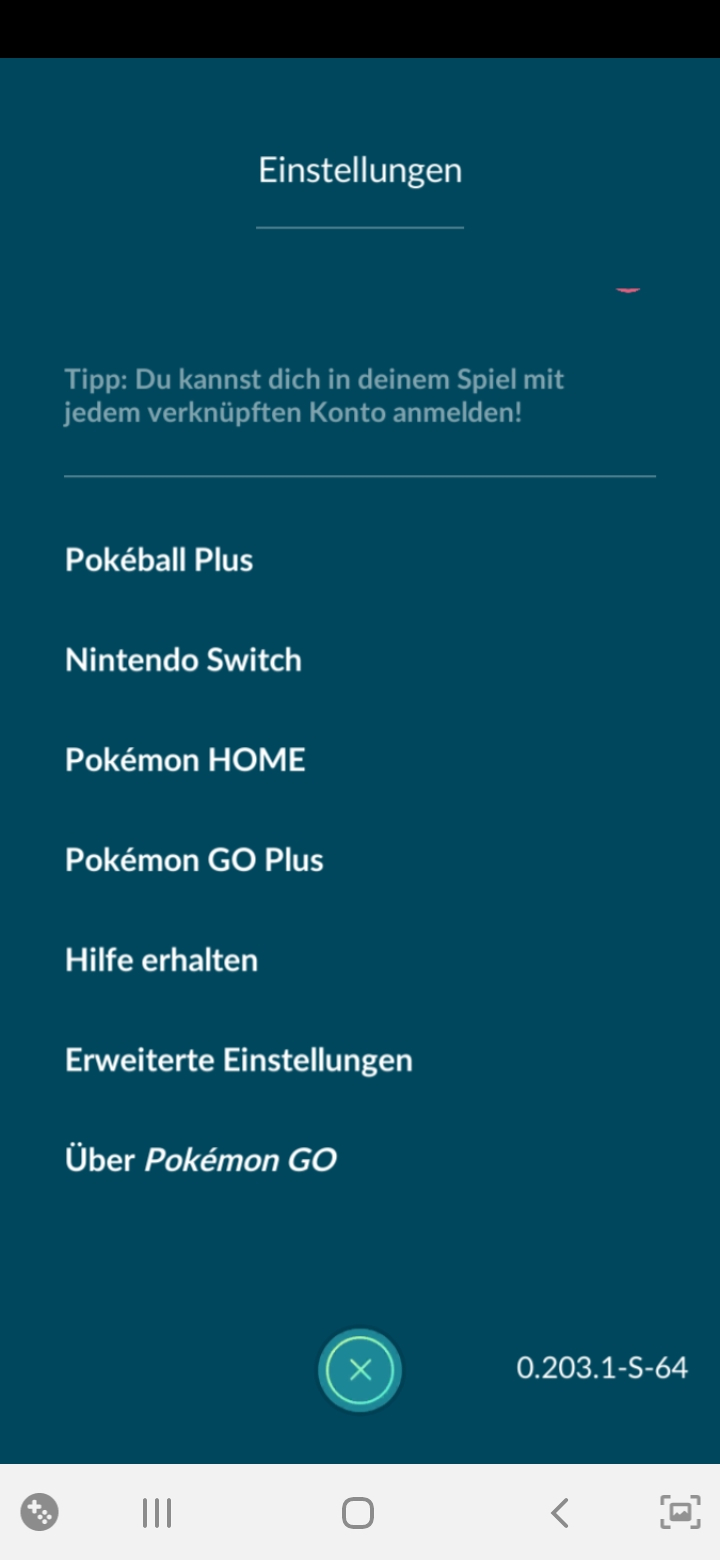The width and height of the screenshot is (720, 1560).
Task: Open the Nintendo Switch option
Action: 183,660
